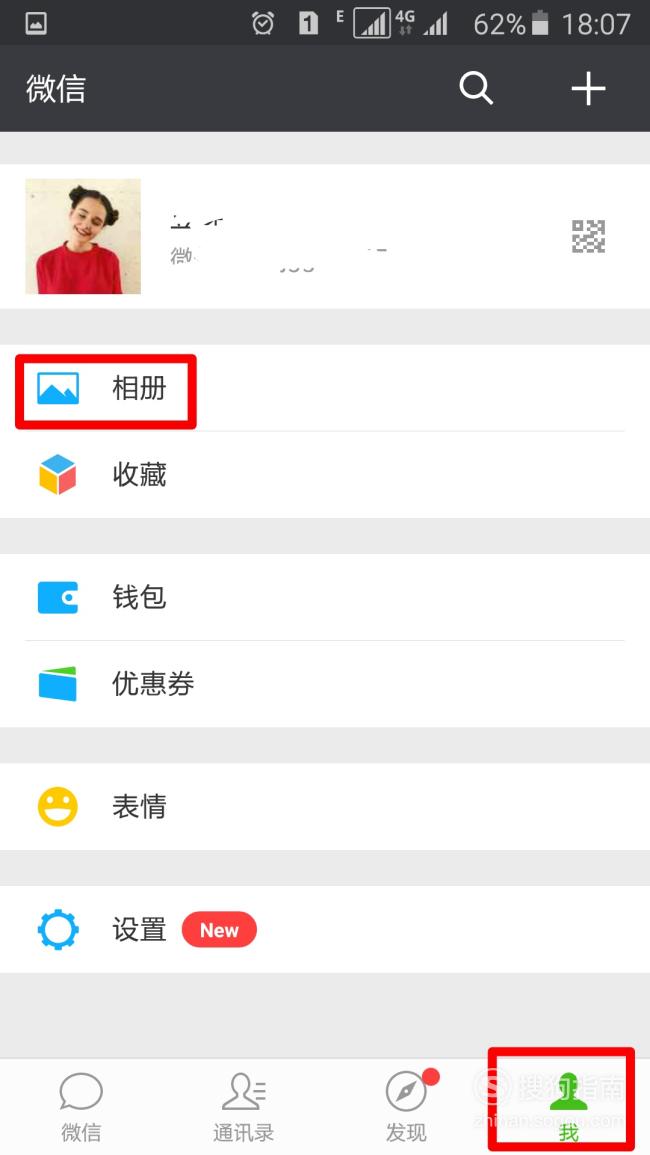Screen dimensions: 650x1155
Task: Show my QR code
Action: (x=588, y=236)
